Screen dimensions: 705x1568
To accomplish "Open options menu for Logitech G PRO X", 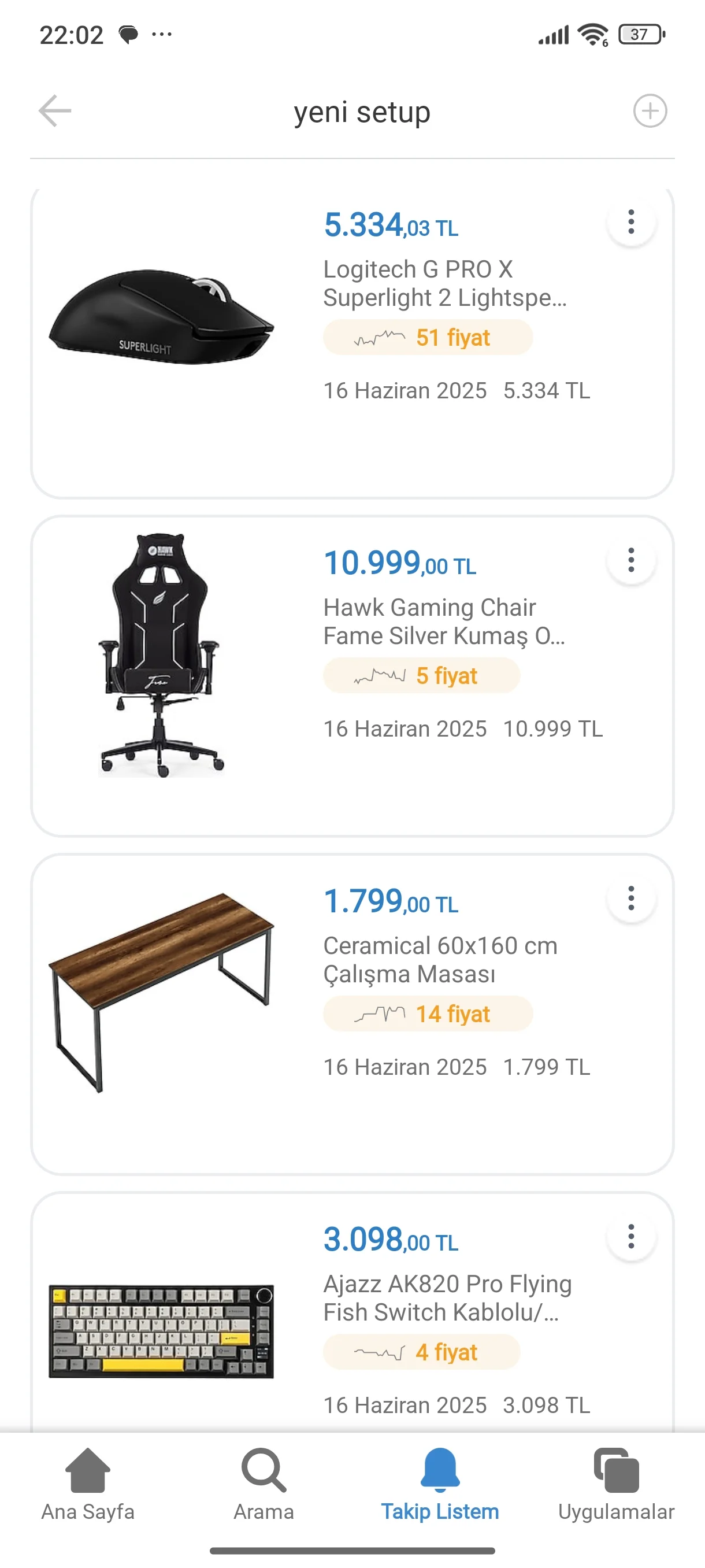I will click(x=631, y=222).
